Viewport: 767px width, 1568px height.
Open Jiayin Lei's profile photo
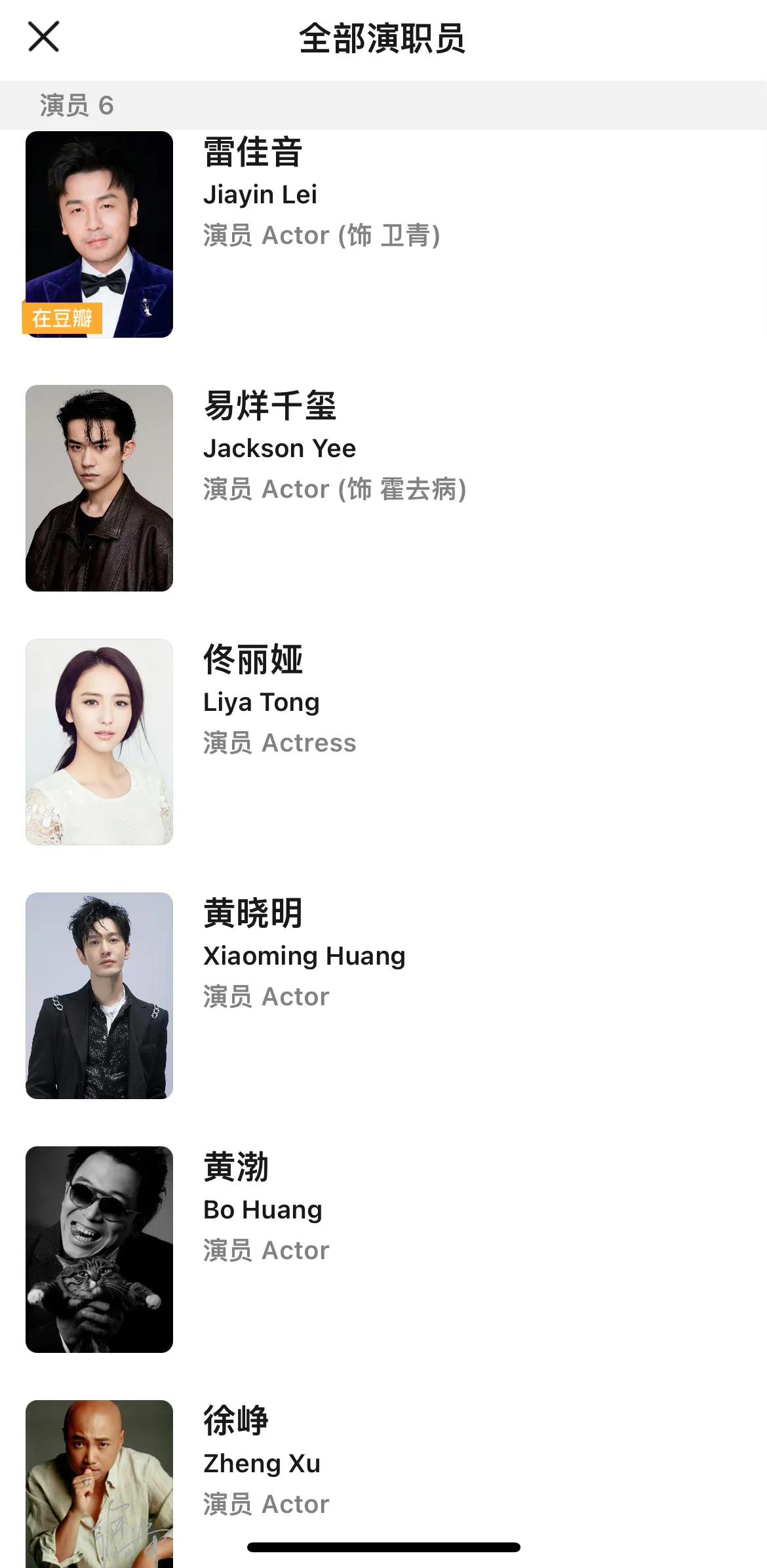[x=98, y=233]
